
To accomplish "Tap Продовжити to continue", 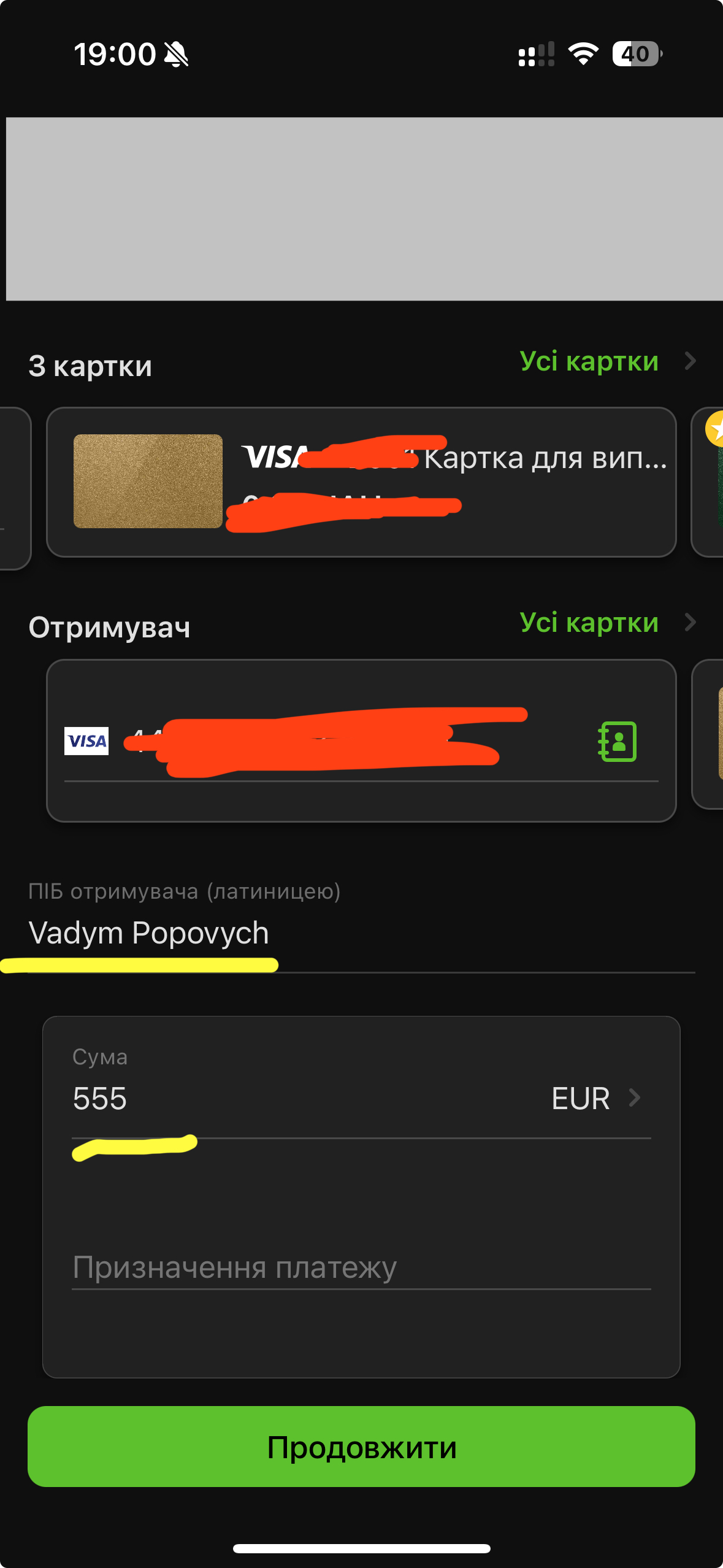I will point(361,1447).
